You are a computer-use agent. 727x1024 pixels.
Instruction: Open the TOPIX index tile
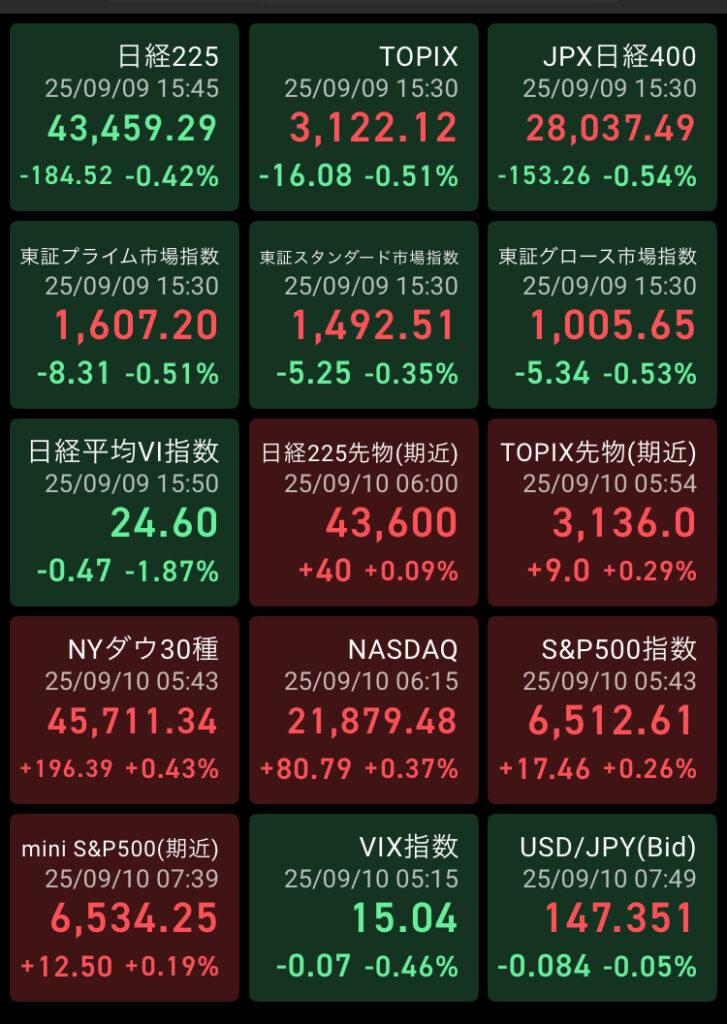(364, 117)
